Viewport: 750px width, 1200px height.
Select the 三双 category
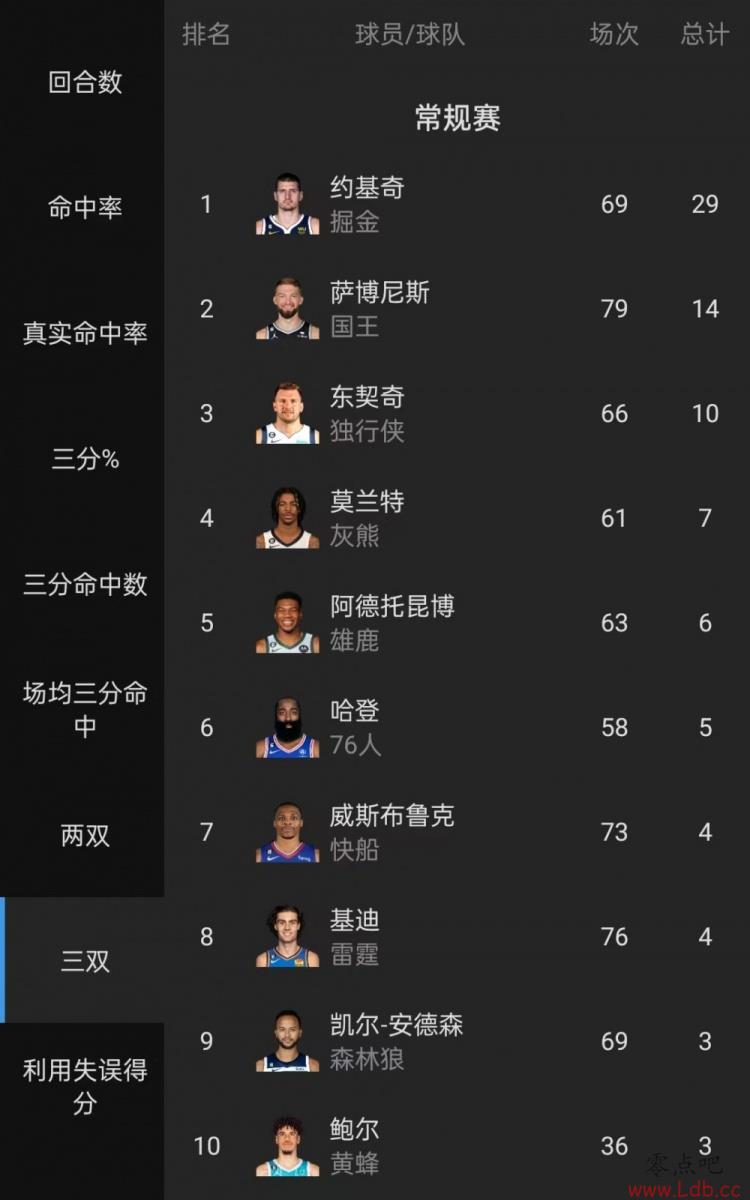(84, 961)
